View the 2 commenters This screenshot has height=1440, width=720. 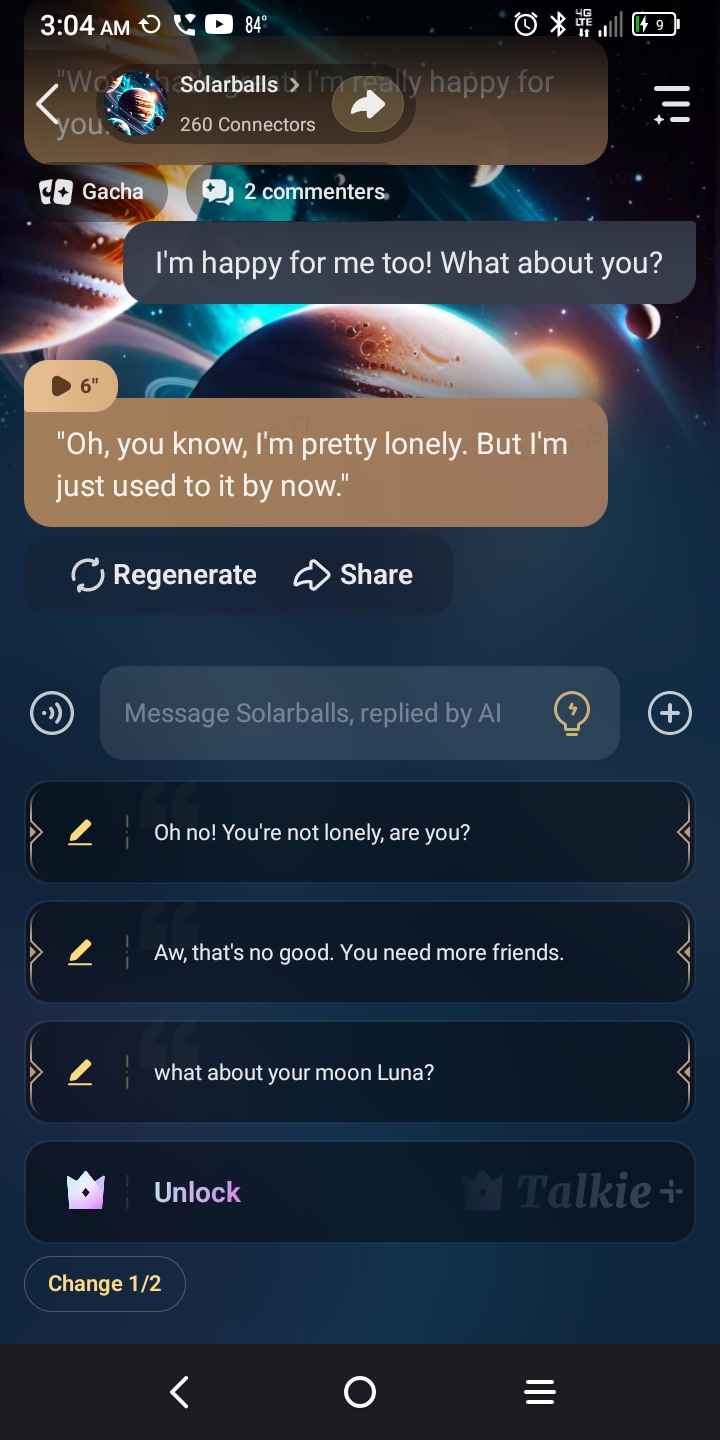click(296, 192)
